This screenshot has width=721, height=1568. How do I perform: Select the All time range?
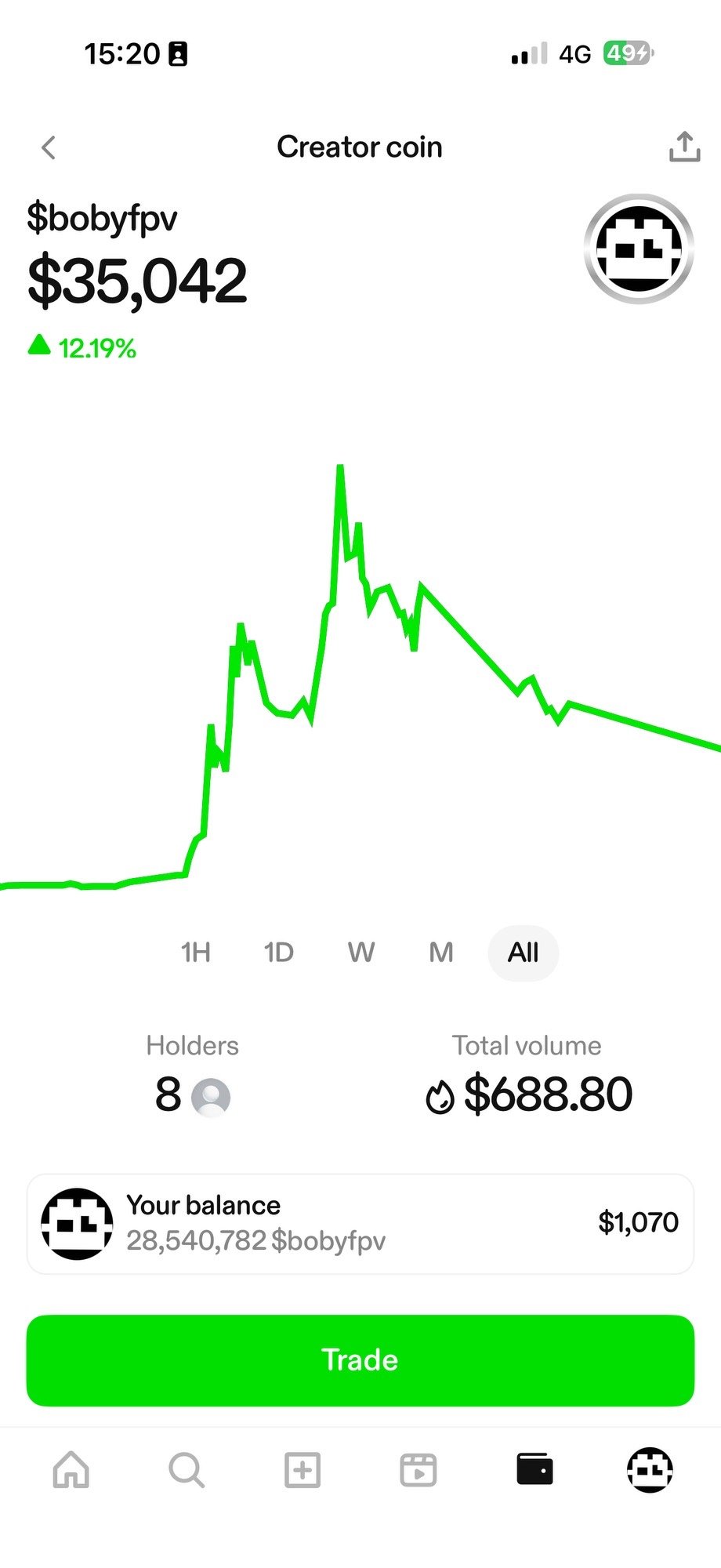523,953
